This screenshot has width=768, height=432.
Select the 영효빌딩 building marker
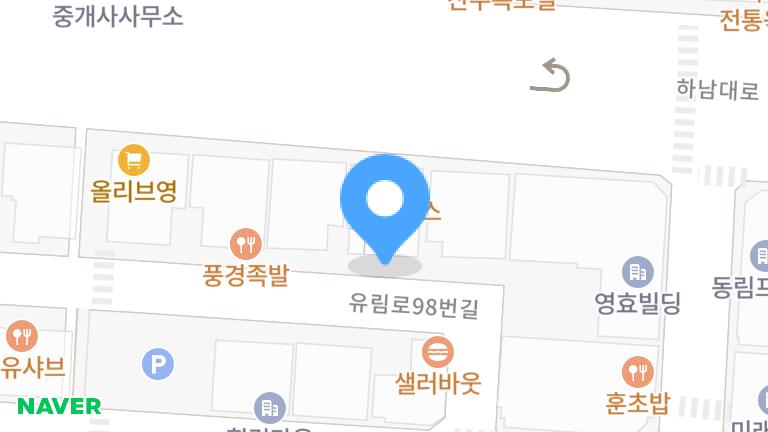pos(637,271)
